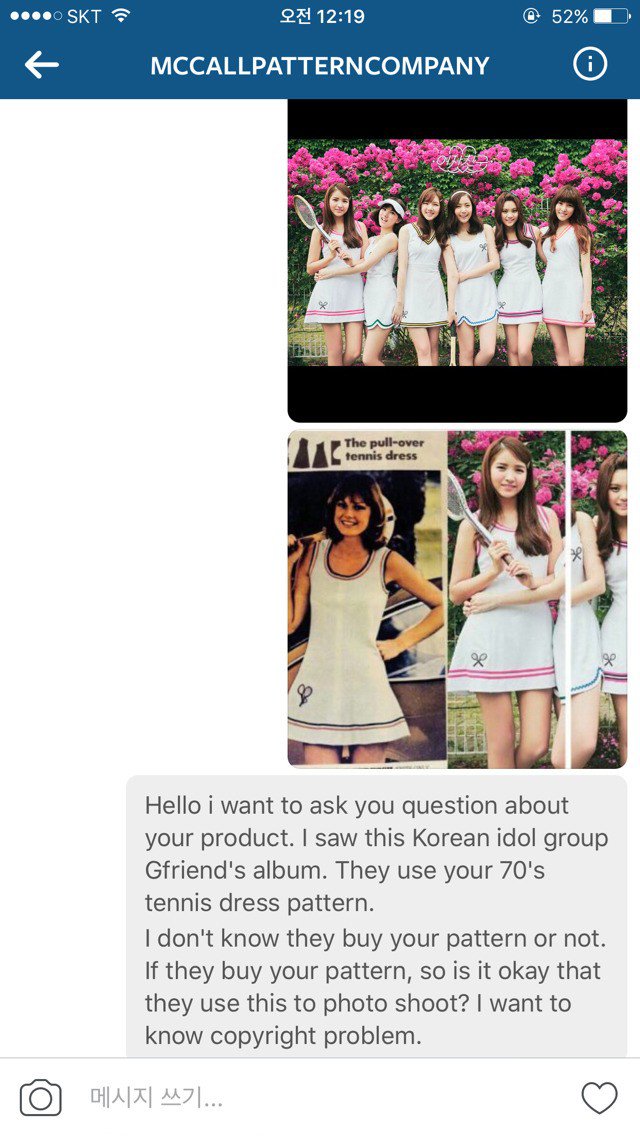Open conversation details info icon
Screen dimensions: 640x1138
(x=590, y=65)
